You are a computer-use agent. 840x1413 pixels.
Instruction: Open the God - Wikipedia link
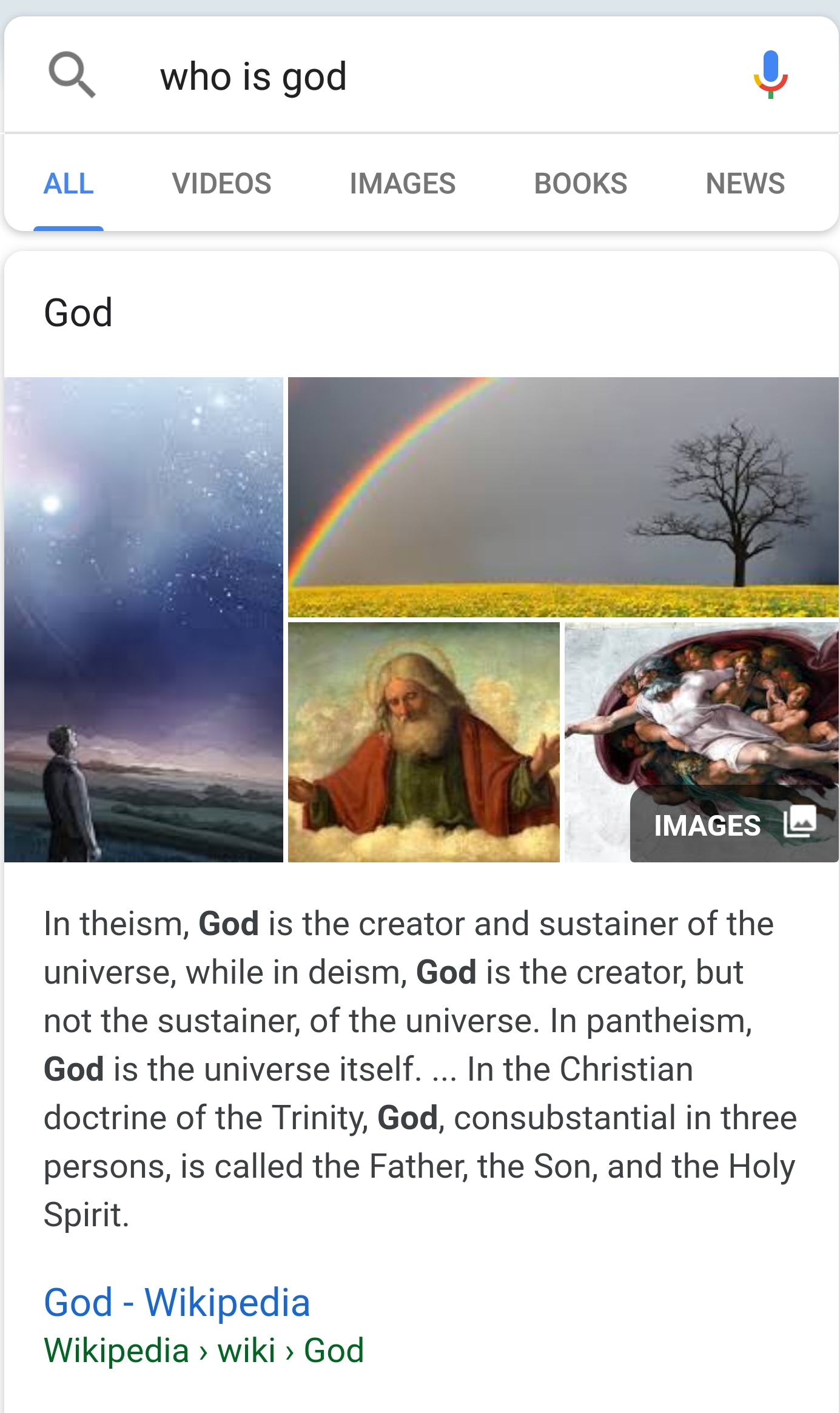tap(176, 1301)
